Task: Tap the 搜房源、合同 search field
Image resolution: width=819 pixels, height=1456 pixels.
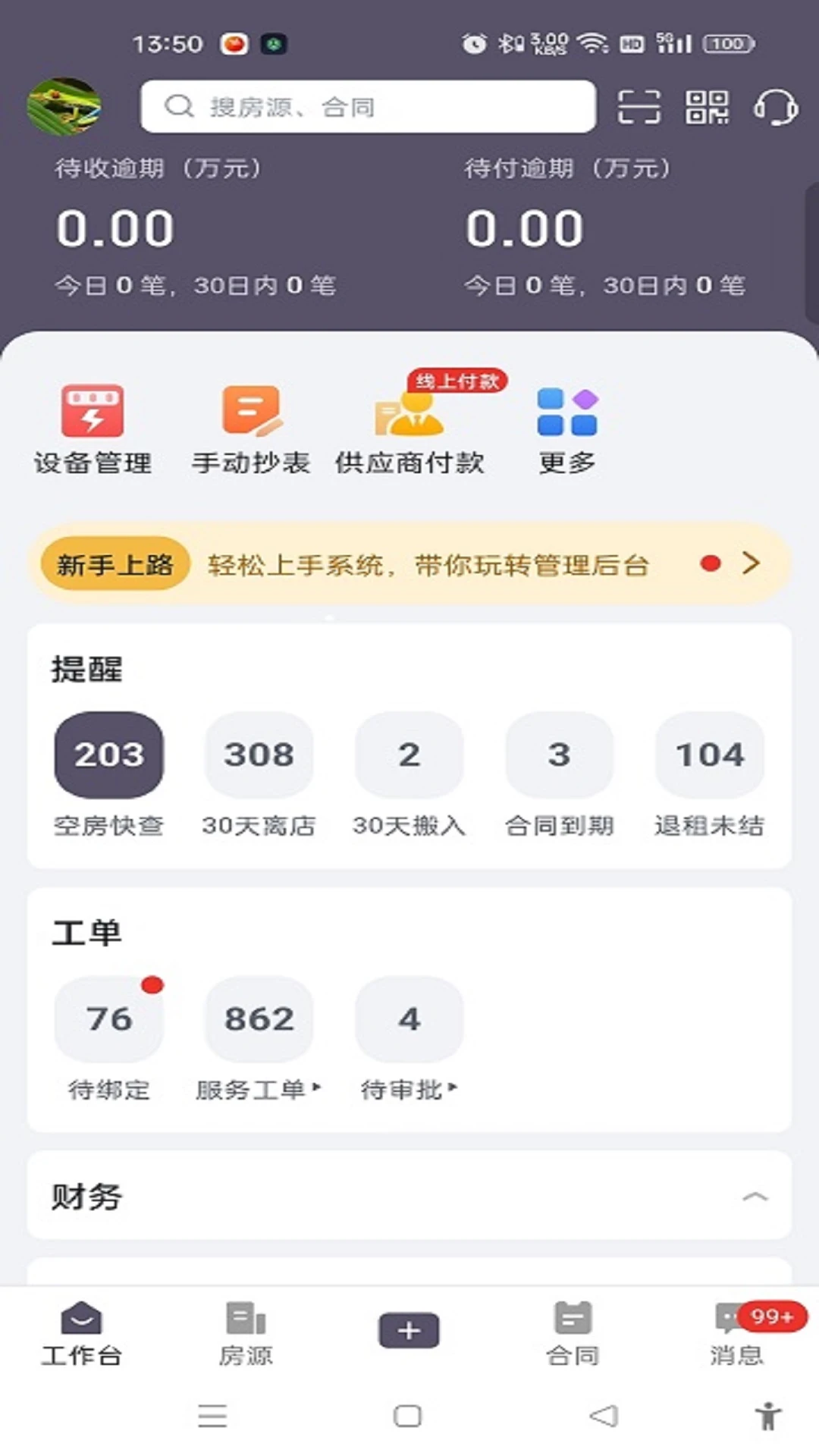Action: (x=368, y=106)
